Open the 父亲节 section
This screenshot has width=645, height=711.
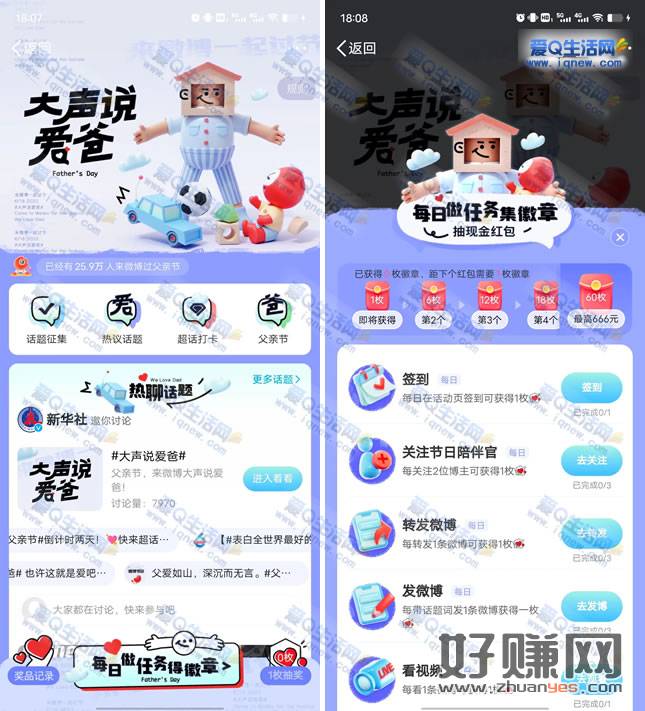click(x=272, y=319)
